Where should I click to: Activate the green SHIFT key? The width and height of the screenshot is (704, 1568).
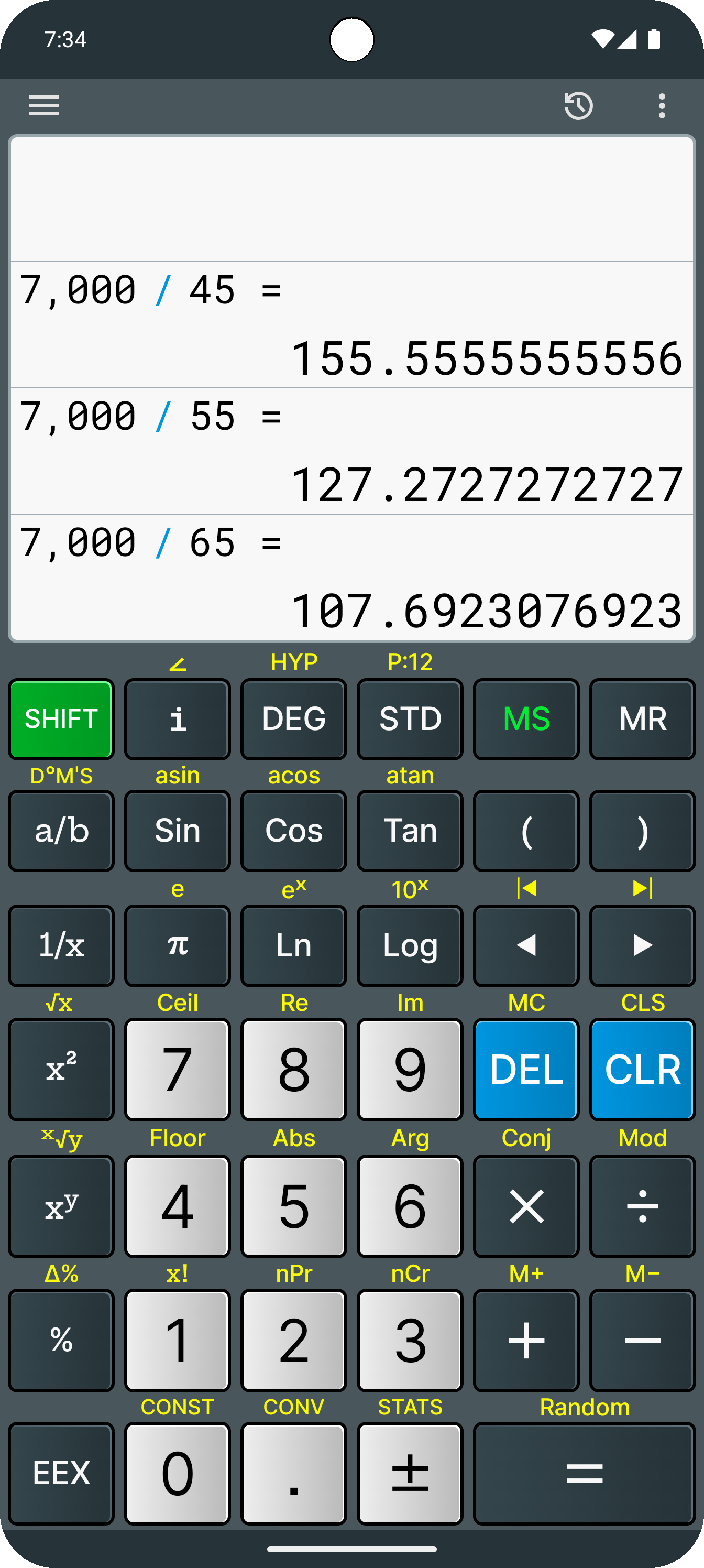(x=61, y=719)
